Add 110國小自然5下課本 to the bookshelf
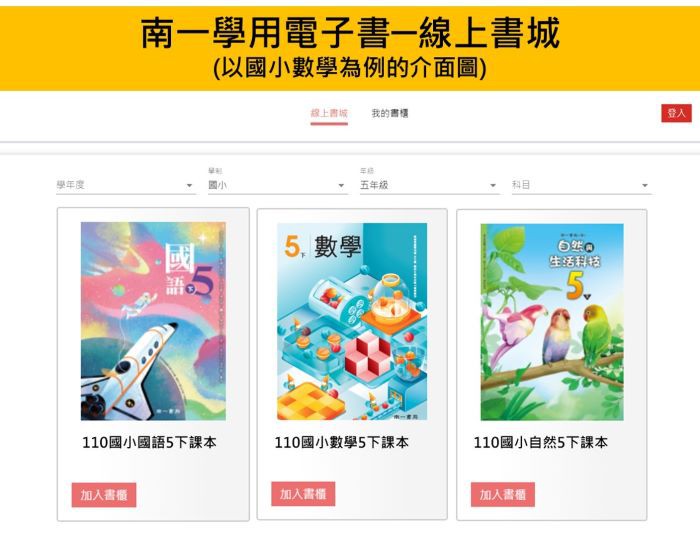 [x=503, y=495]
